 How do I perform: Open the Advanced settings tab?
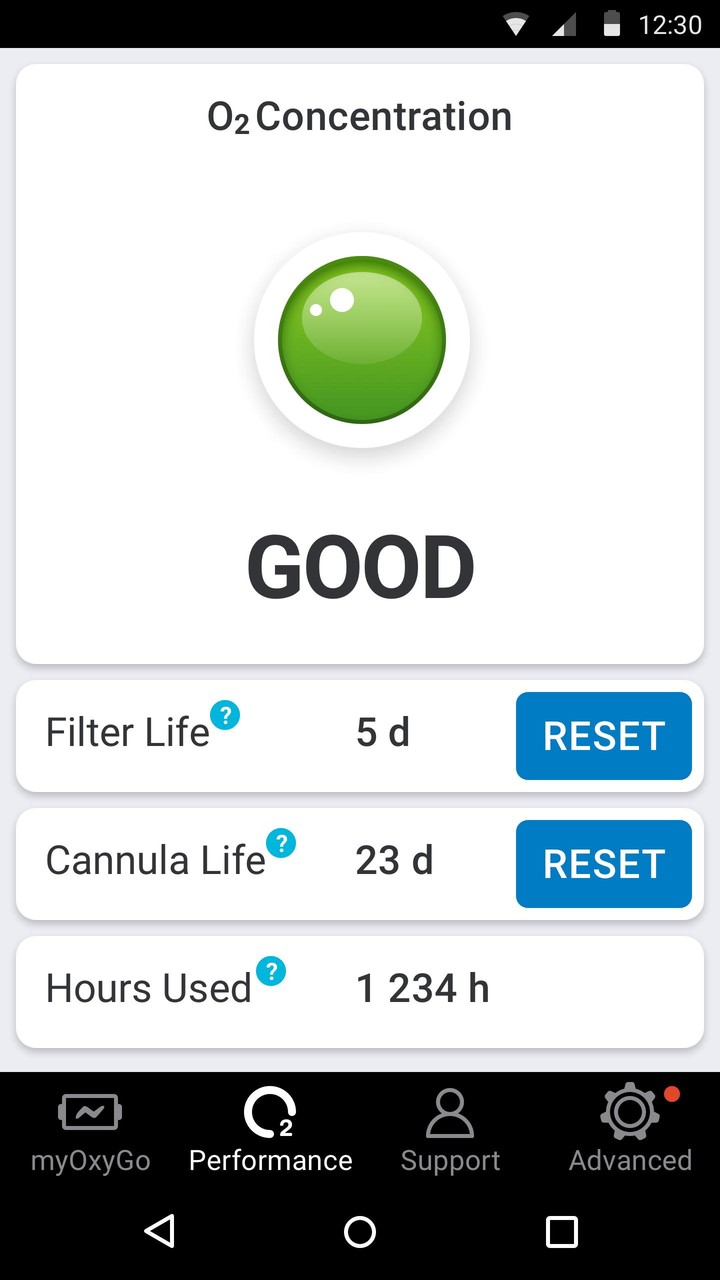(x=630, y=1132)
